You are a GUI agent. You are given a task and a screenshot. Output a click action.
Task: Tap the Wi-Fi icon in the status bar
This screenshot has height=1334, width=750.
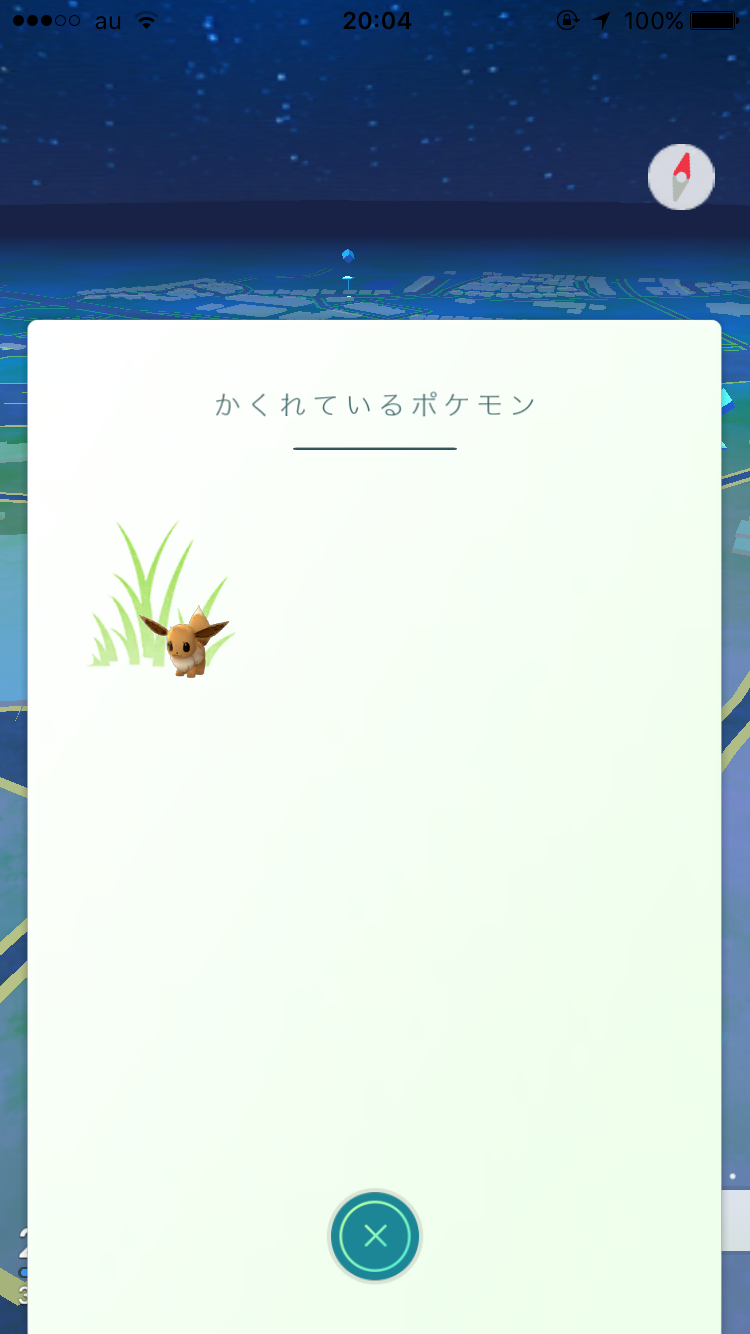(146, 20)
